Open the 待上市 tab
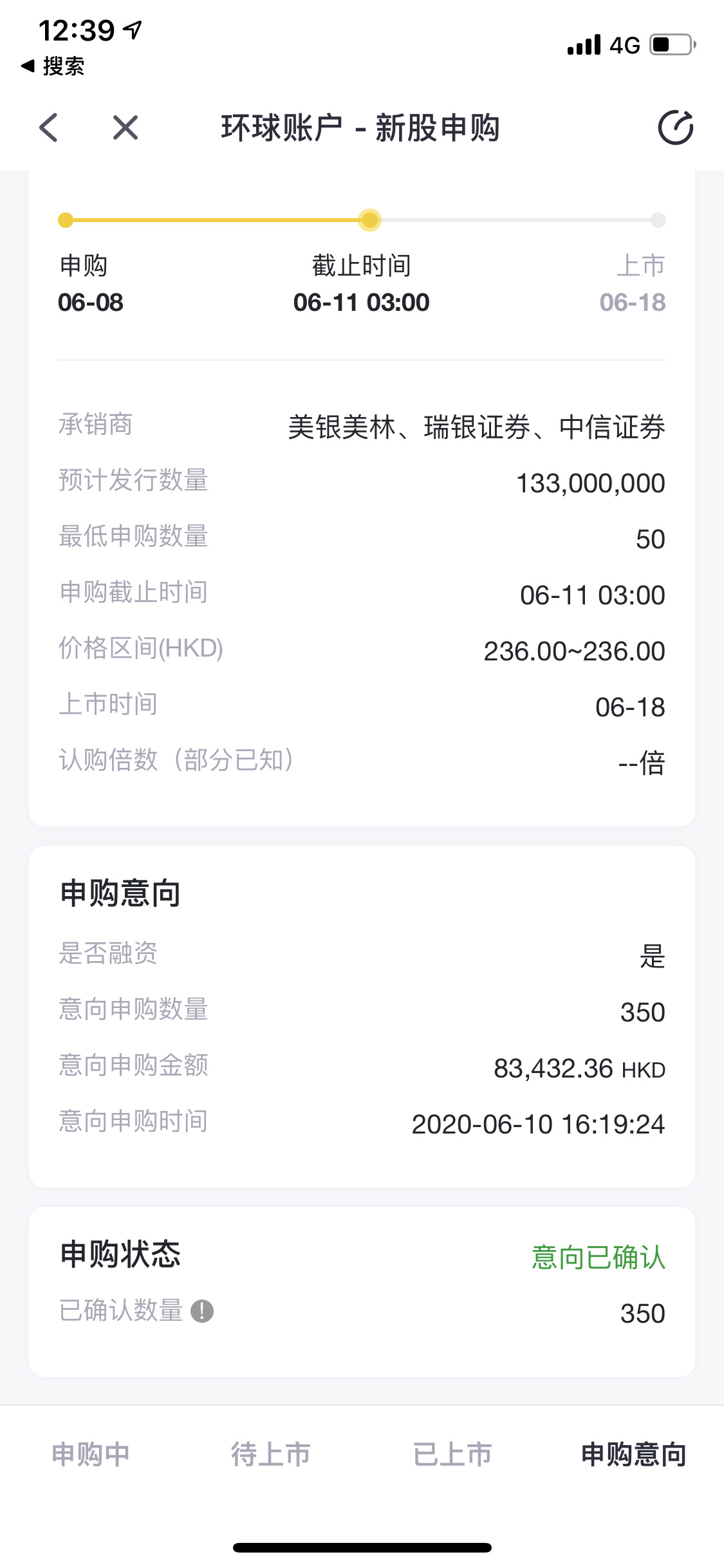This screenshot has width=724, height=1568. [x=271, y=1454]
